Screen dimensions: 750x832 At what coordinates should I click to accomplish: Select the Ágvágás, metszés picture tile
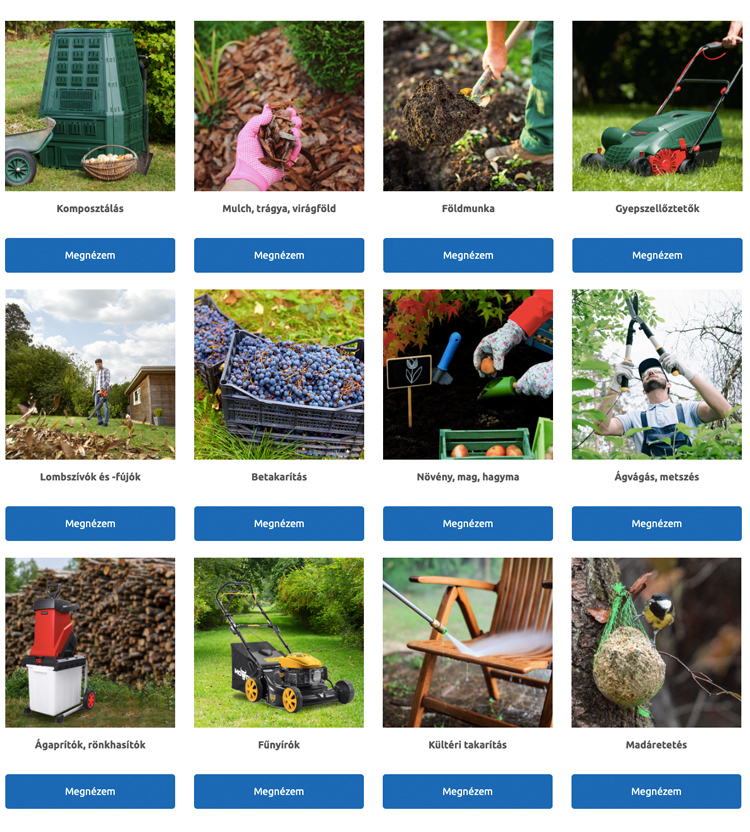tap(657, 374)
